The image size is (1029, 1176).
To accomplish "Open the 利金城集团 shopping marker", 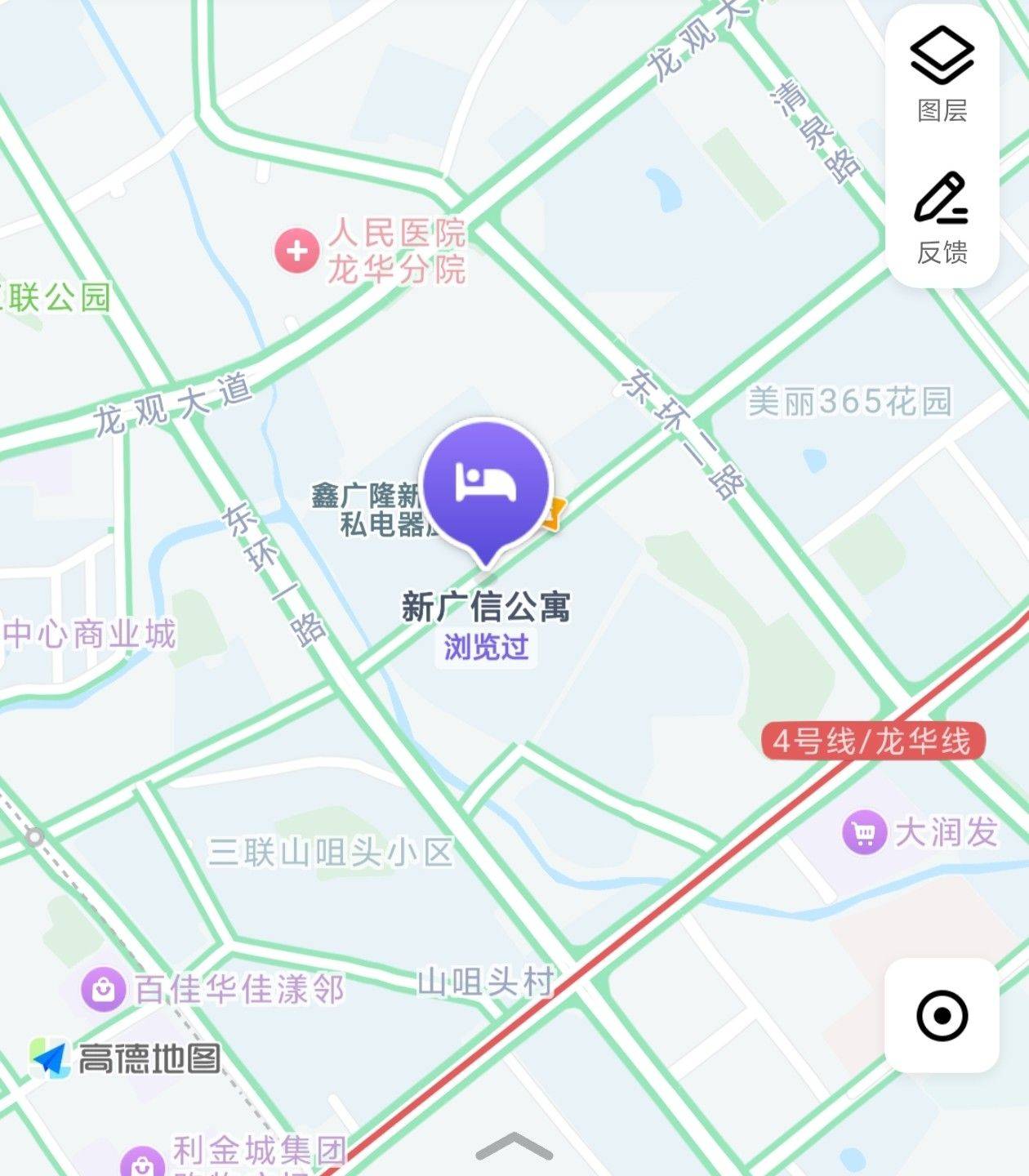I will (142, 1161).
